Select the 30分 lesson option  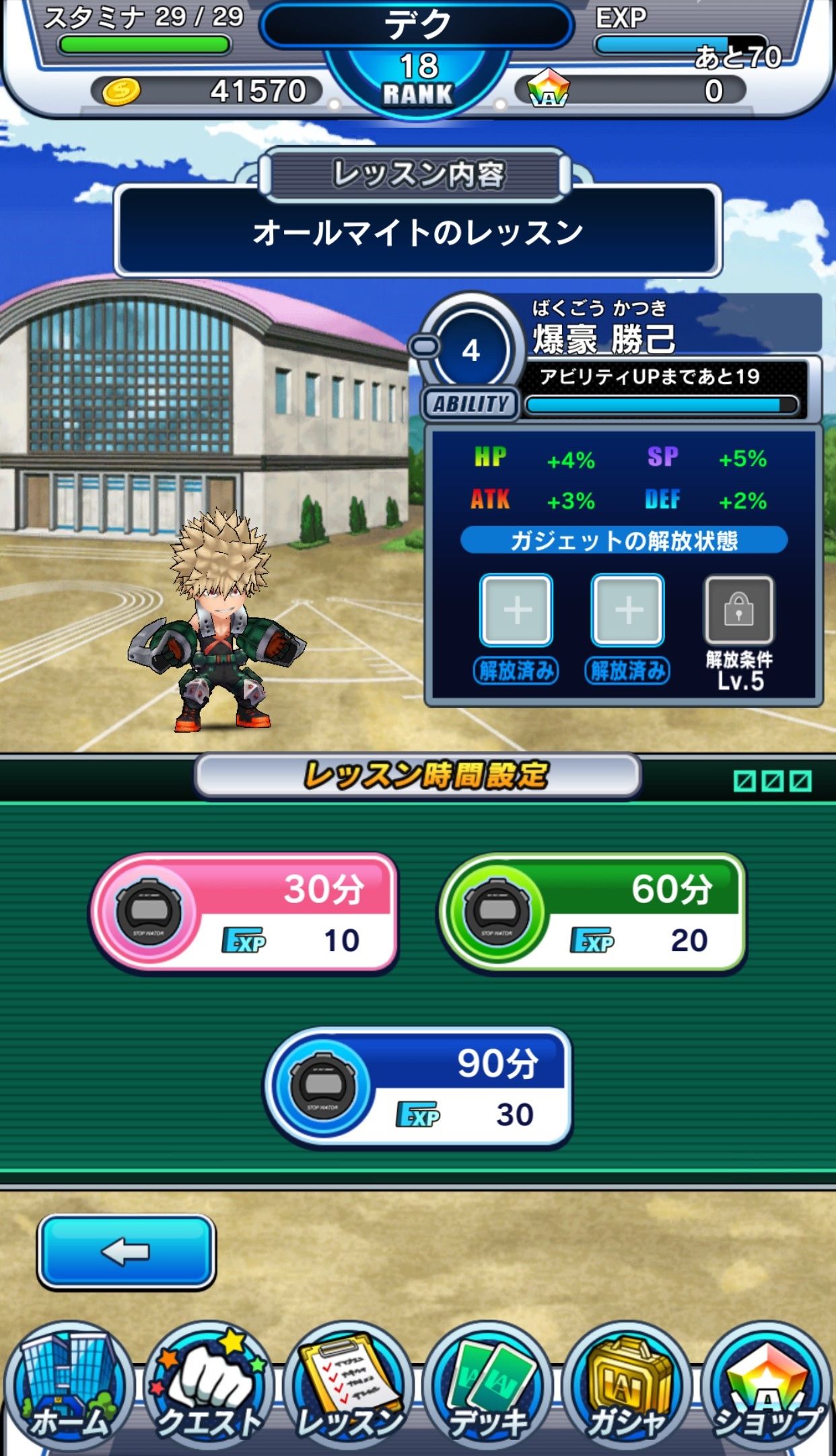(x=244, y=913)
